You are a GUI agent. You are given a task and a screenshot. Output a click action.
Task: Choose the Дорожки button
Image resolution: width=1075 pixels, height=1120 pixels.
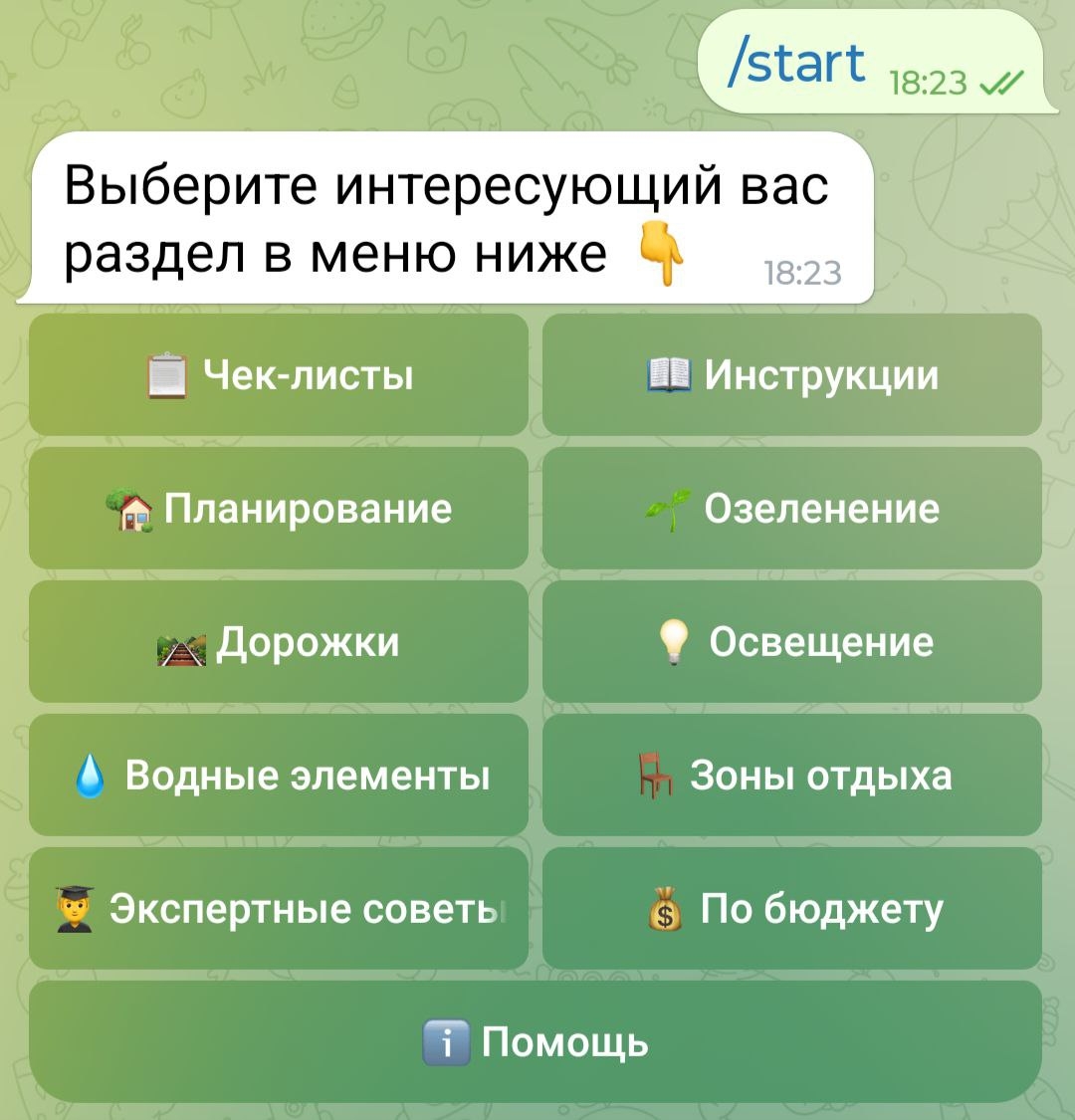[279, 642]
